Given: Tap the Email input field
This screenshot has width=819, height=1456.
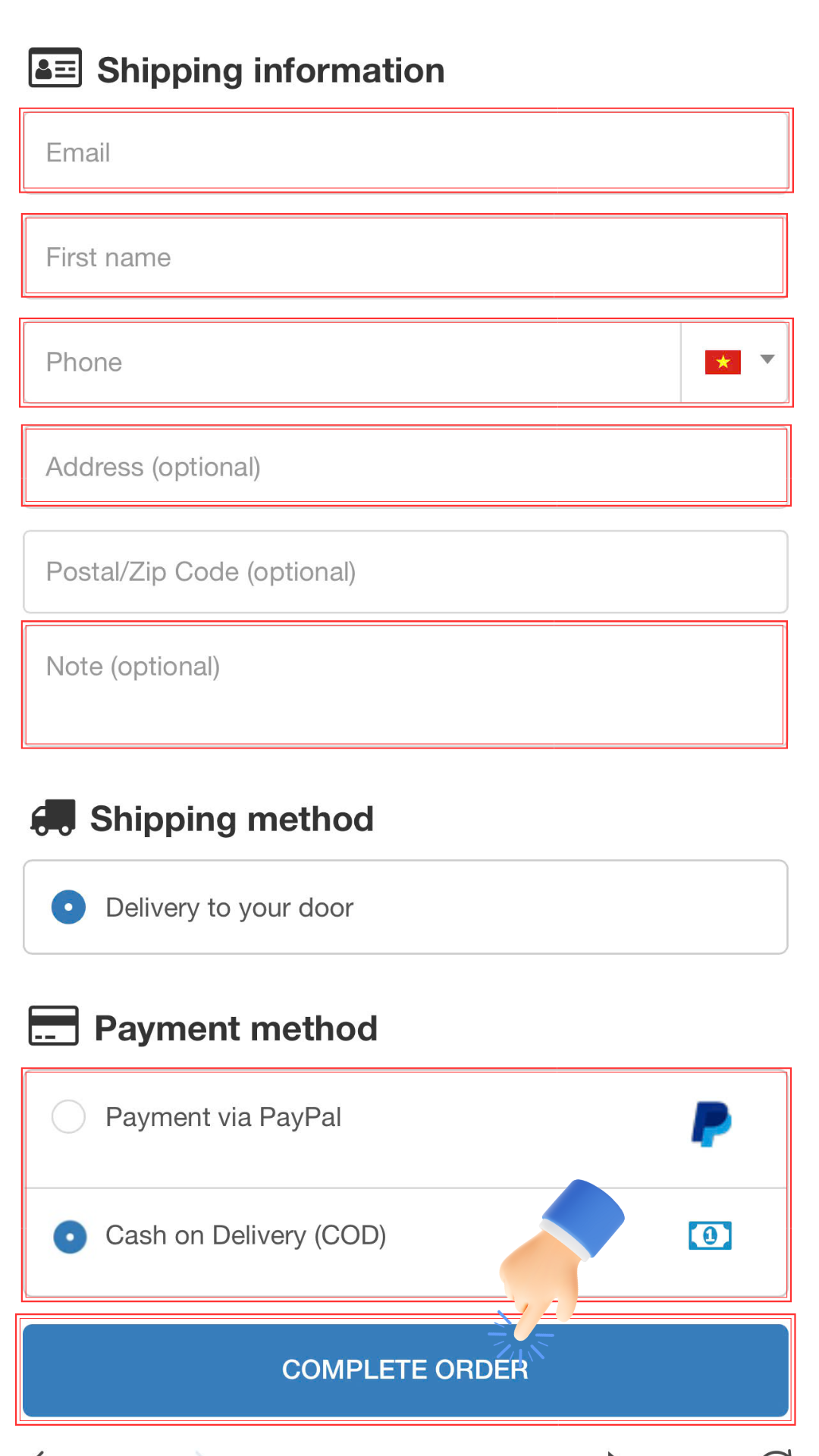Looking at the screenshot, I should 406,152.
